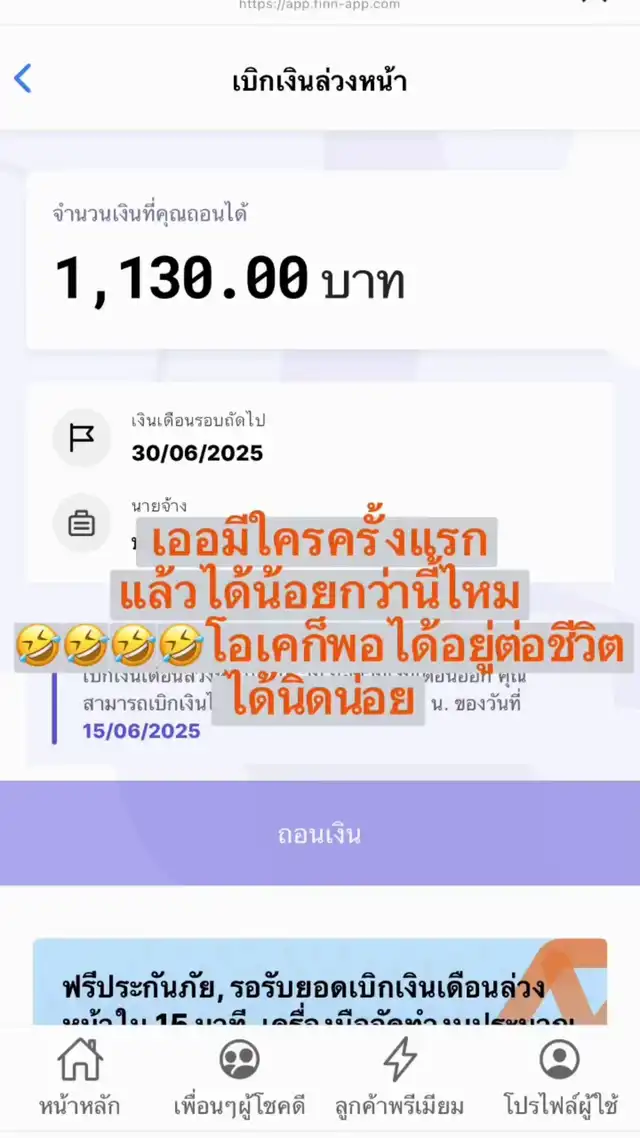Image resolution: width=640 pixels, height=1138 pixels.
Task: Open the เพื่อนๆผู้โชคดี tab
Action: (x=239, y=1077)
